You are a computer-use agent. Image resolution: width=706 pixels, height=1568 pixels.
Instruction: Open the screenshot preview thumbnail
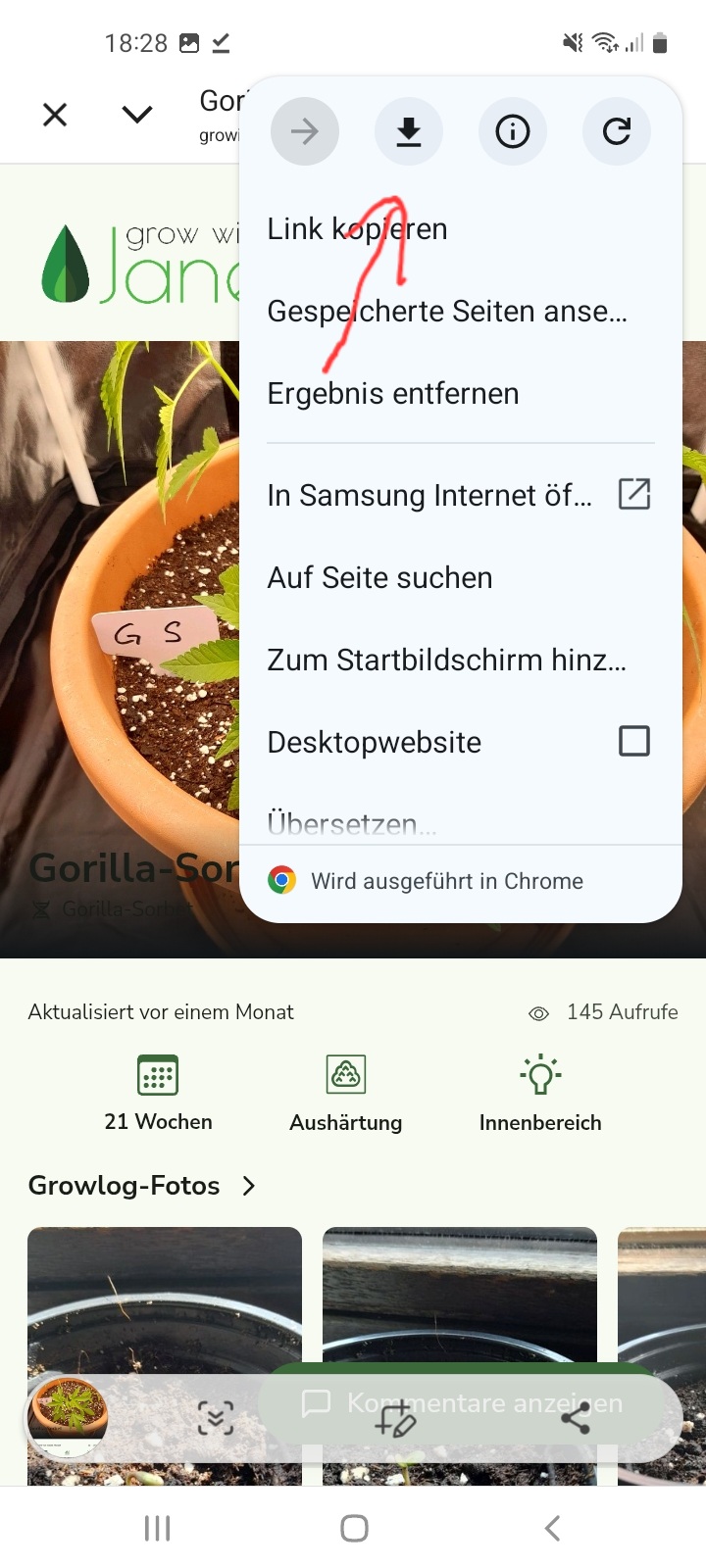(x=67, y=1415)
